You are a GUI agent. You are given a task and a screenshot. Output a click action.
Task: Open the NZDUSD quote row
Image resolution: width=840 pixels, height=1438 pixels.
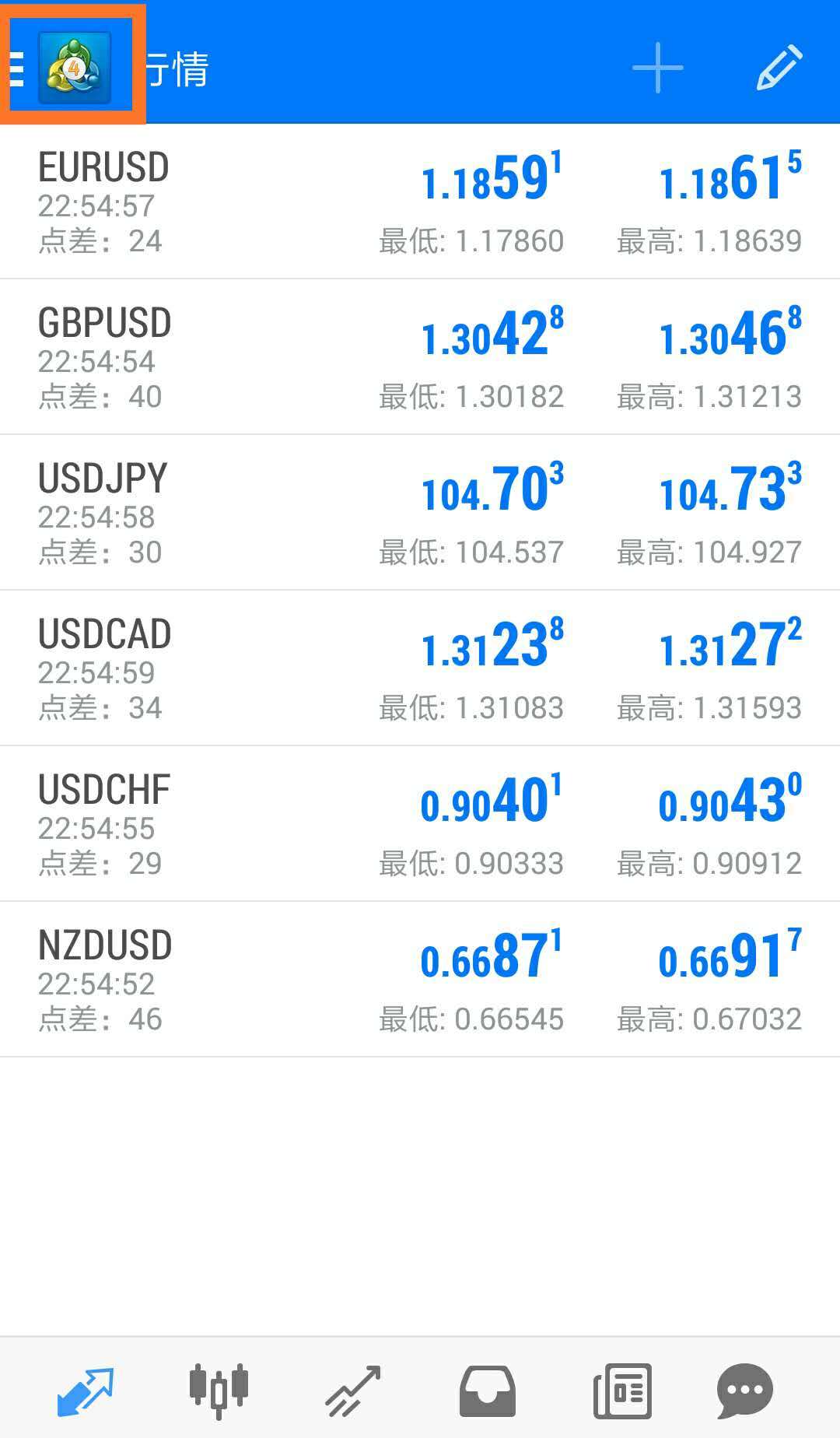click(x=420, y=980)
